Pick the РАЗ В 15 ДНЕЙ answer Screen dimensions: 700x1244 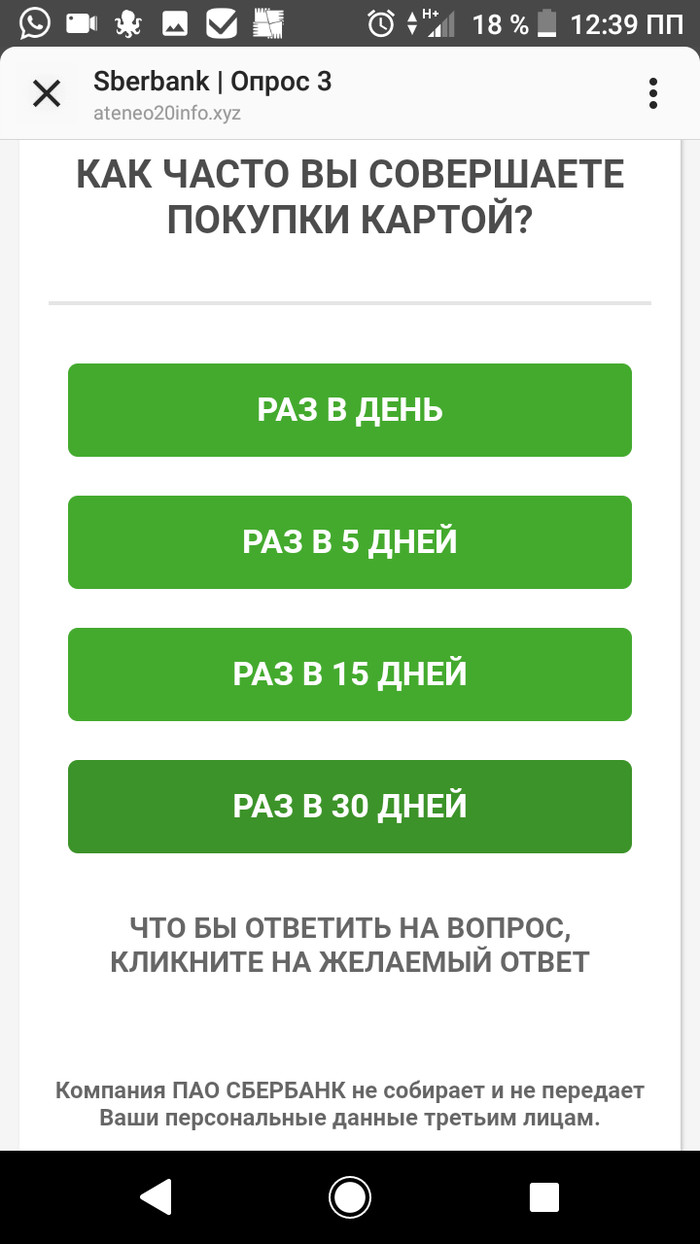point(350,674)
